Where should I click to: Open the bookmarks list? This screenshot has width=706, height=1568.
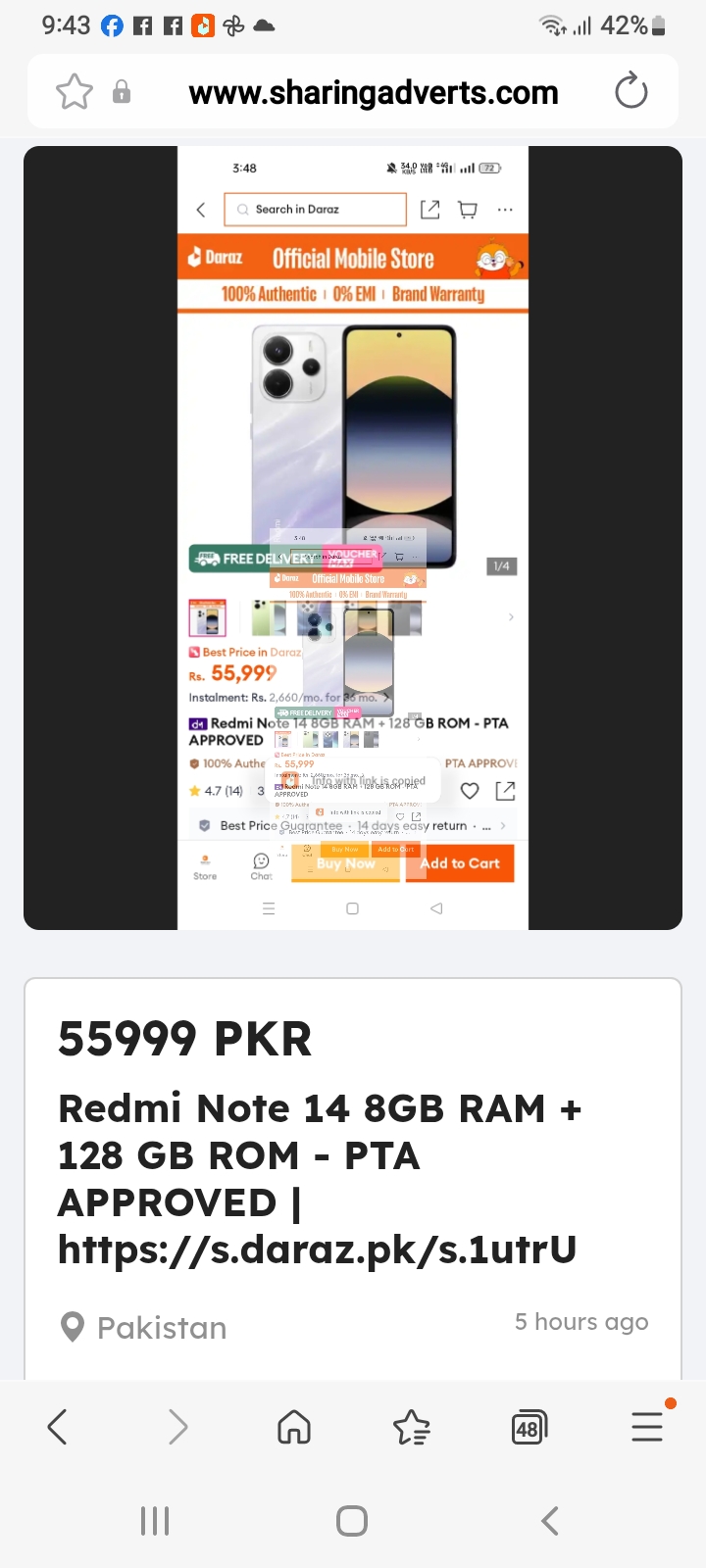tap(412, 1427)
